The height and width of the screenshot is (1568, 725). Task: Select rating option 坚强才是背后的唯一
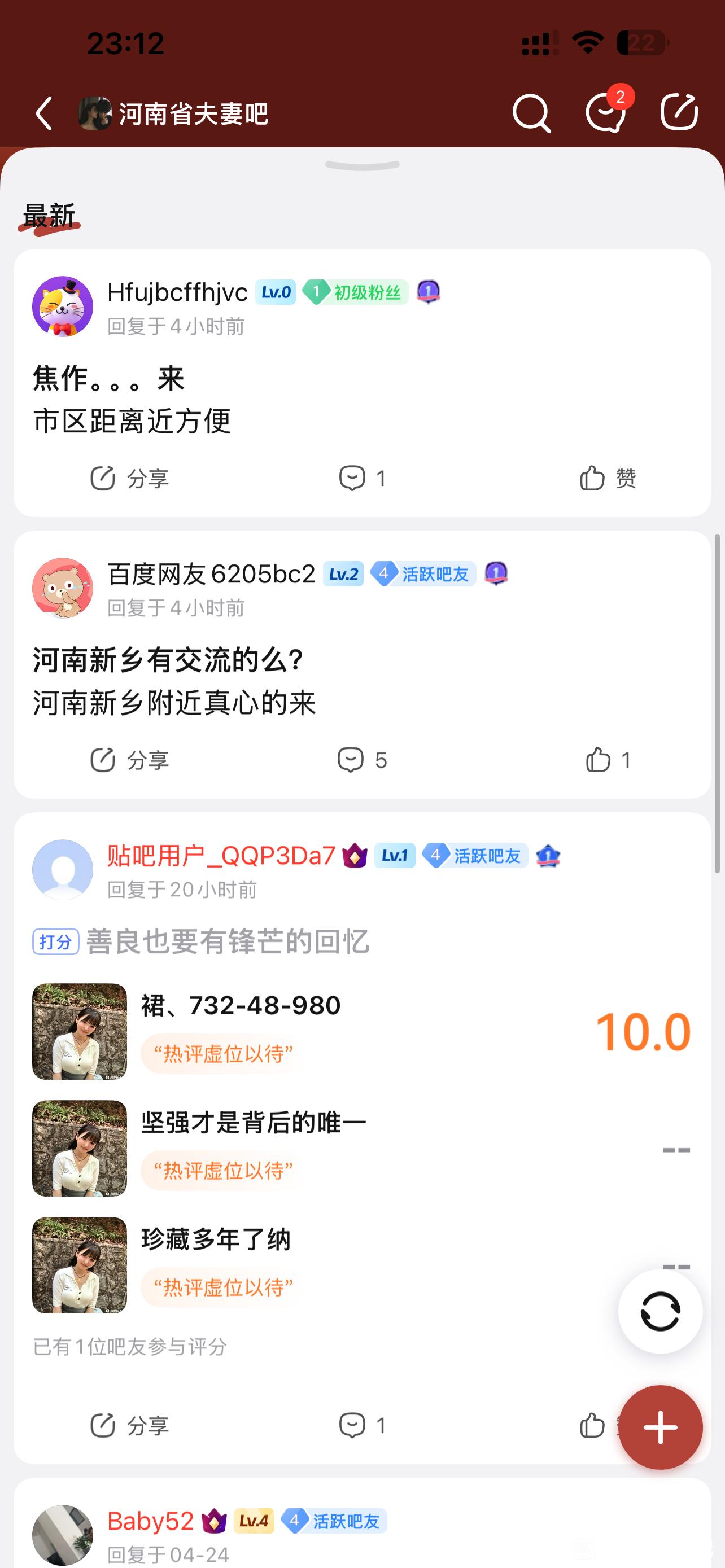pyautogui.click(x=254, y=1123)
